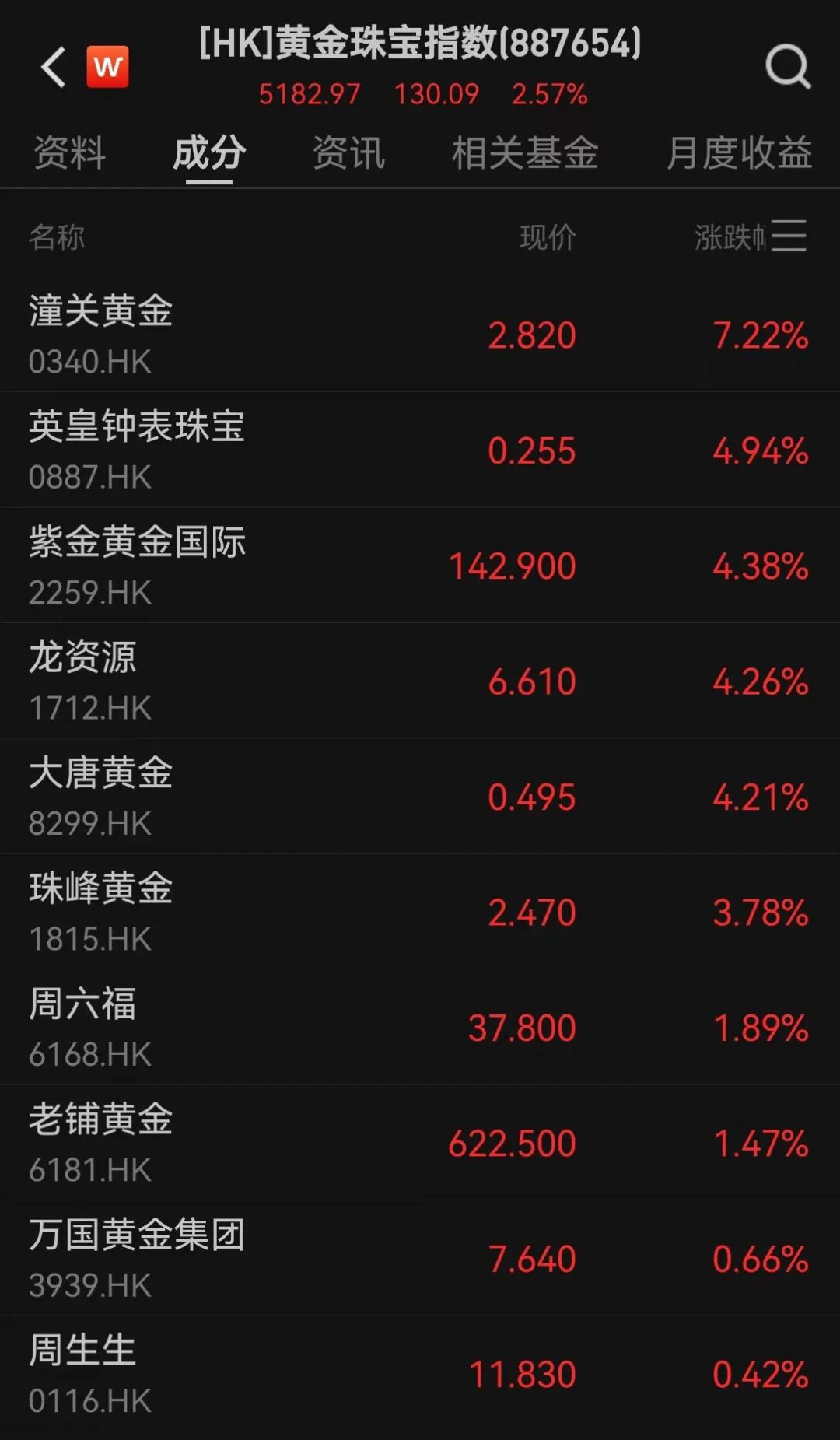Switch to the 资料 tab
Screen dimensions: 840x1440
point(69,152)
